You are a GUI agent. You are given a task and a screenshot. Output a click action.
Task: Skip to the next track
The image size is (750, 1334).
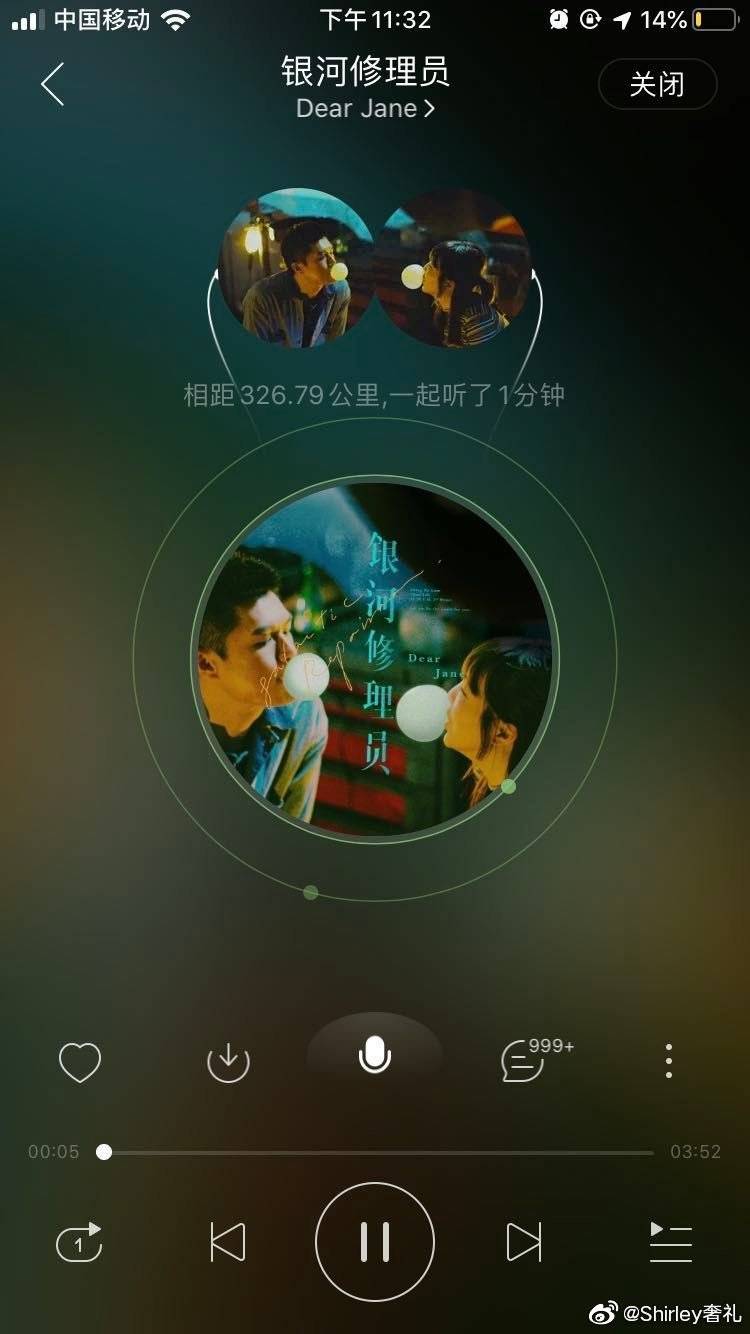[523, 1242]
